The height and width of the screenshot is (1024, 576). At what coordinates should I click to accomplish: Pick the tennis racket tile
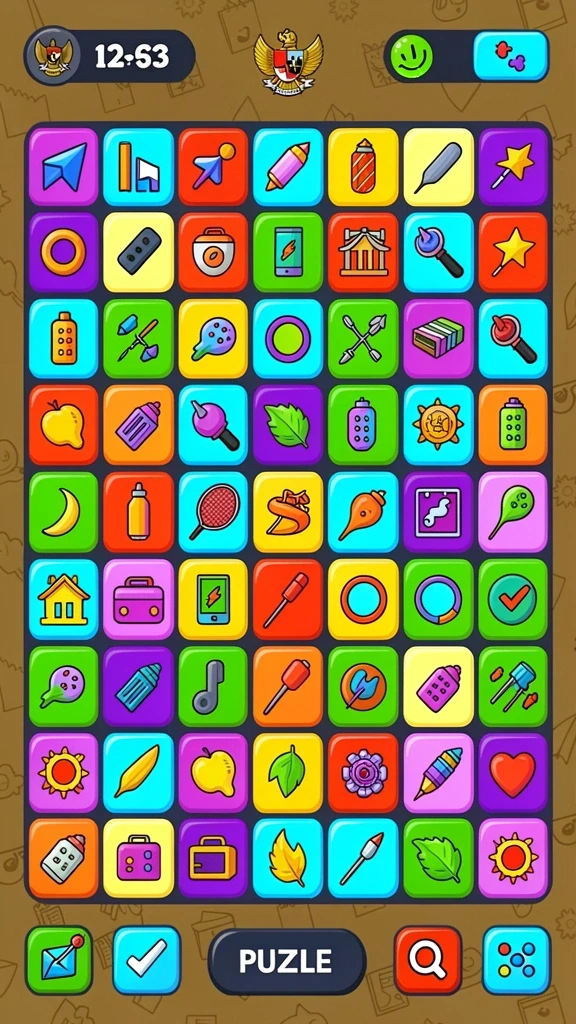coord(213,511)
